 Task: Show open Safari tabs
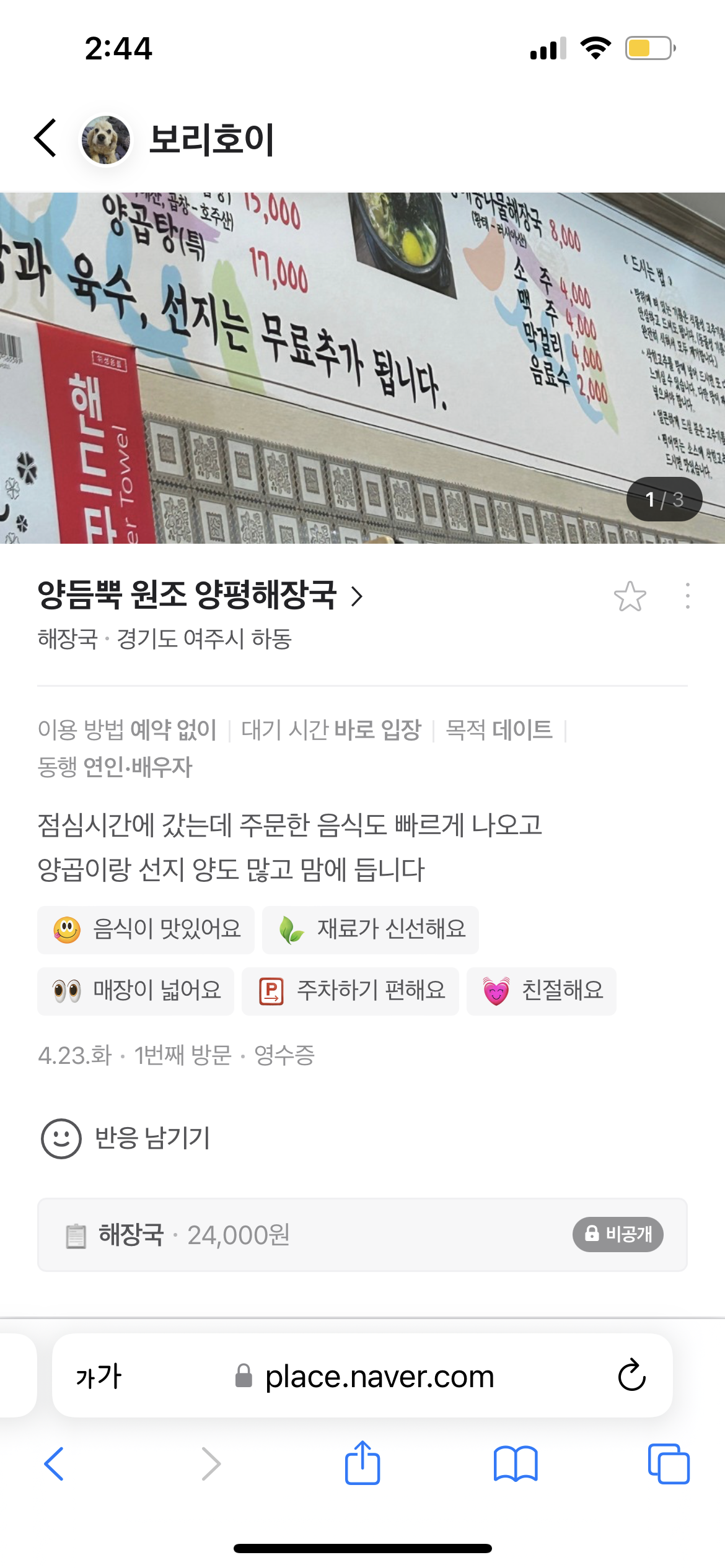tap(669, 1464)
